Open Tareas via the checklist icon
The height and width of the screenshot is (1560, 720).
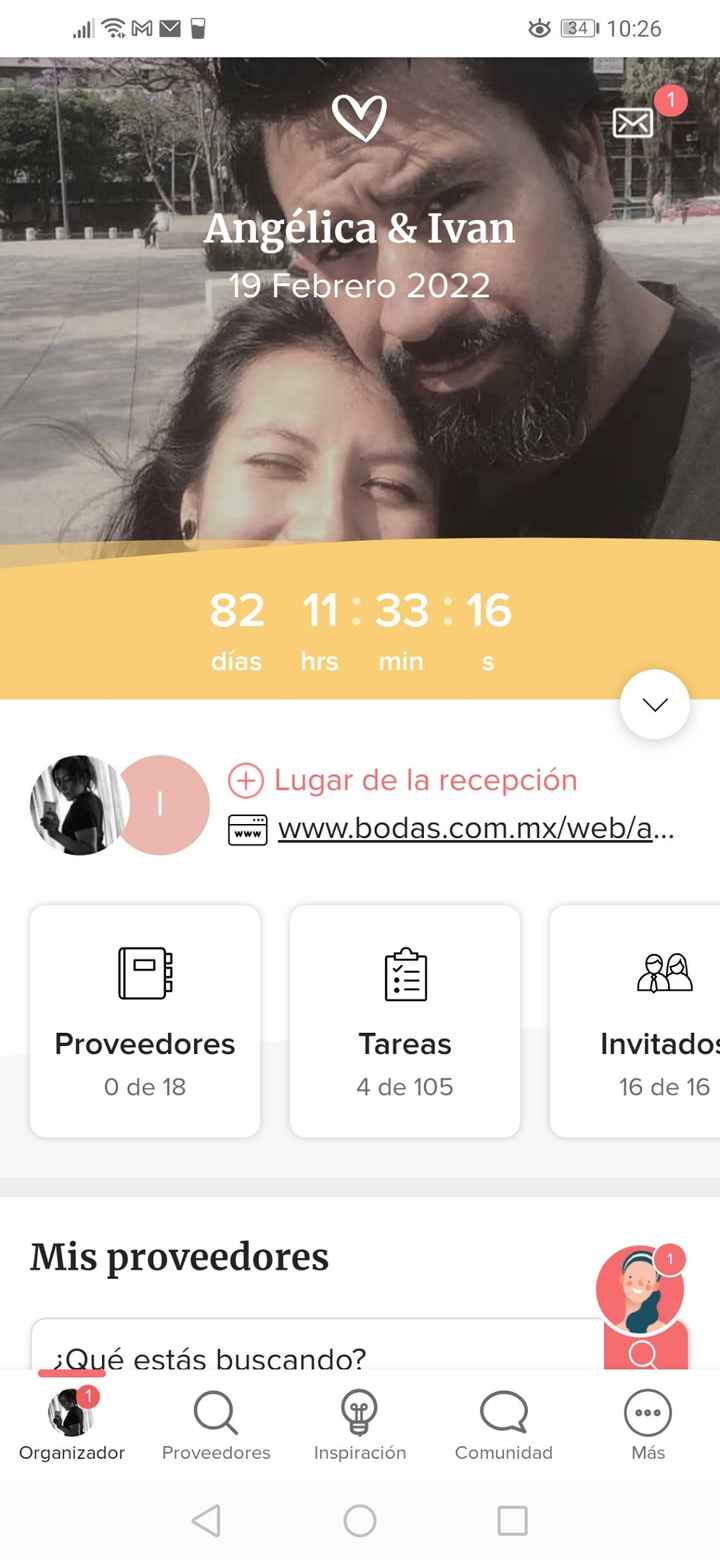[404, 970]
